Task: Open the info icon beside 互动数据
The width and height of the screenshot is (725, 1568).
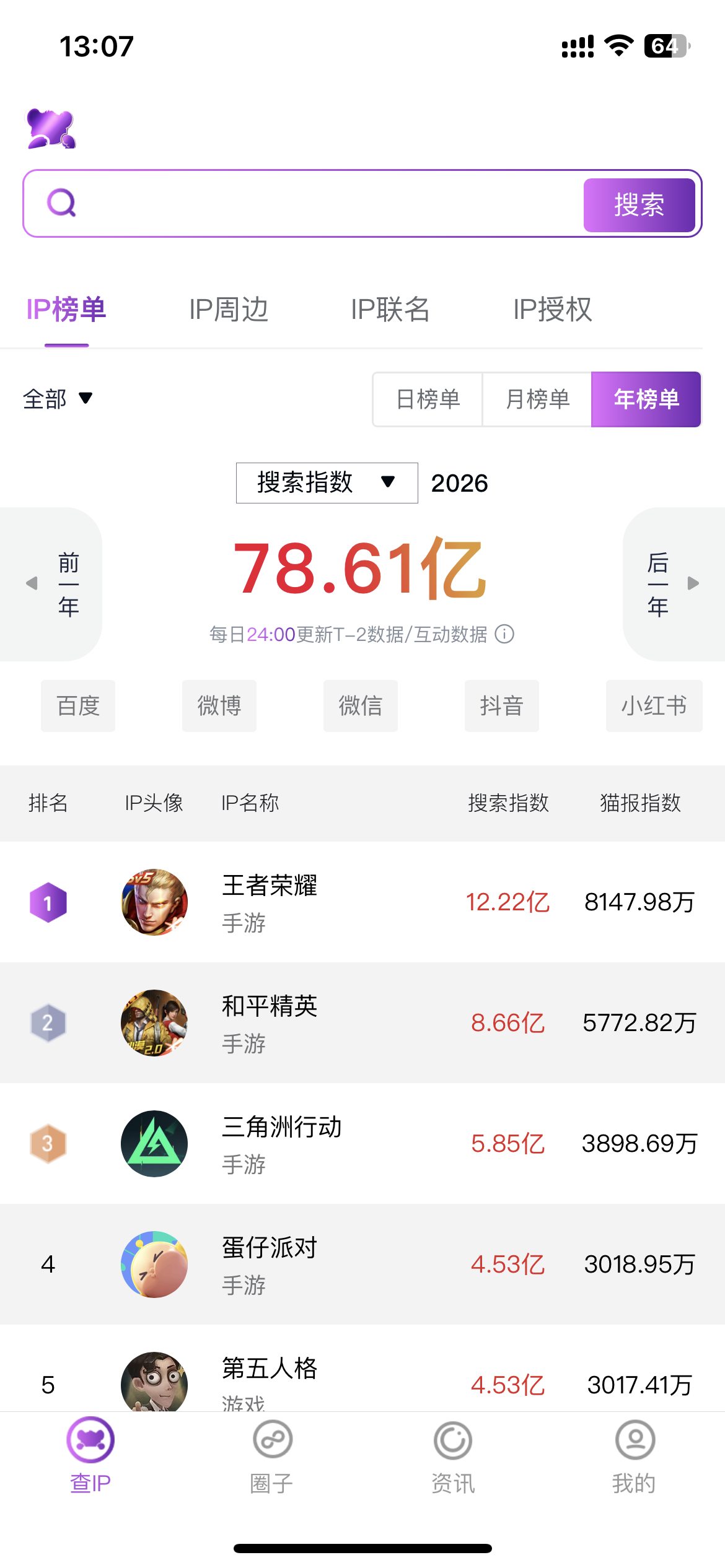Action: 504,634
